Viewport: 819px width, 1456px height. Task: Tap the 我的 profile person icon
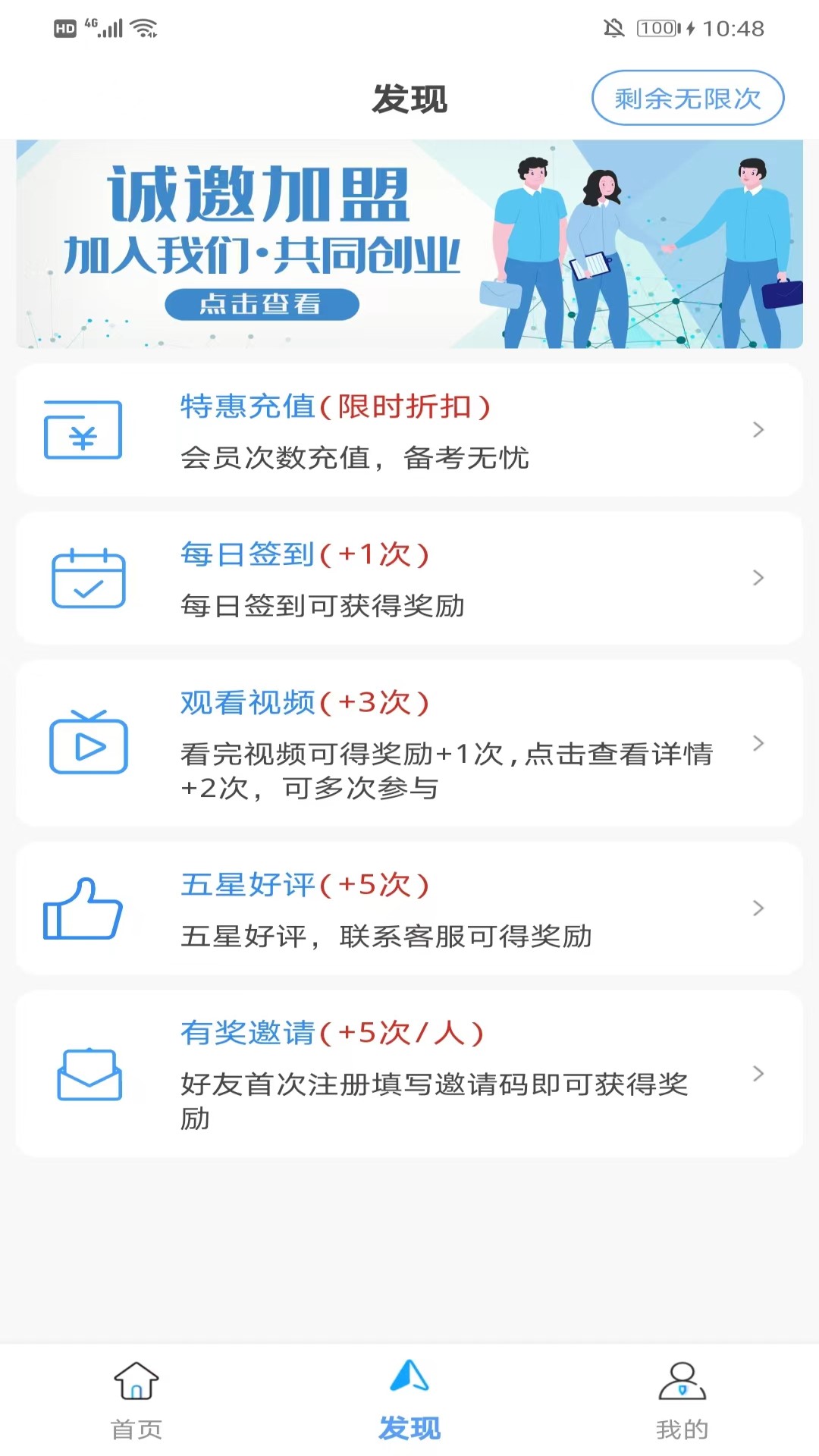pyautogui.click(x=682, y=1383)
